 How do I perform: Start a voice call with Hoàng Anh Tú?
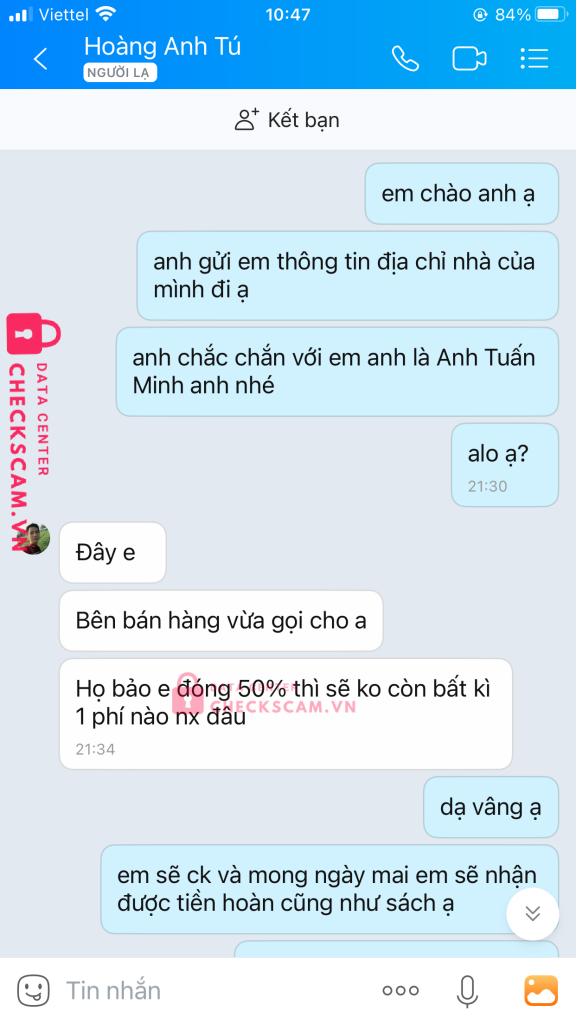(405, 59)
